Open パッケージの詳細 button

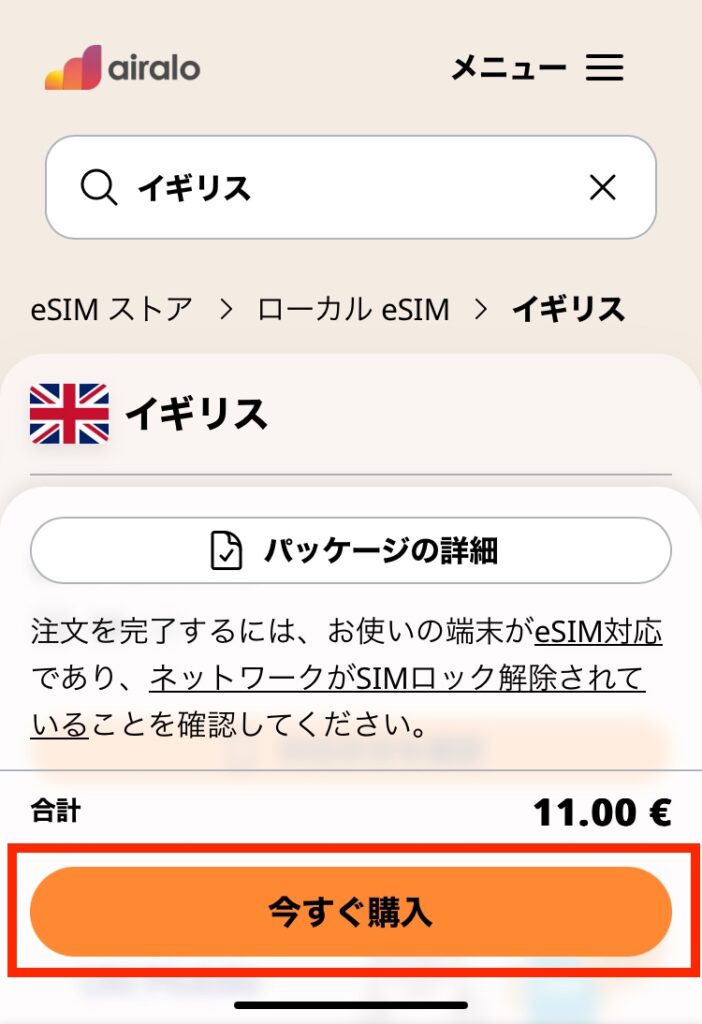tap(351, 550)
